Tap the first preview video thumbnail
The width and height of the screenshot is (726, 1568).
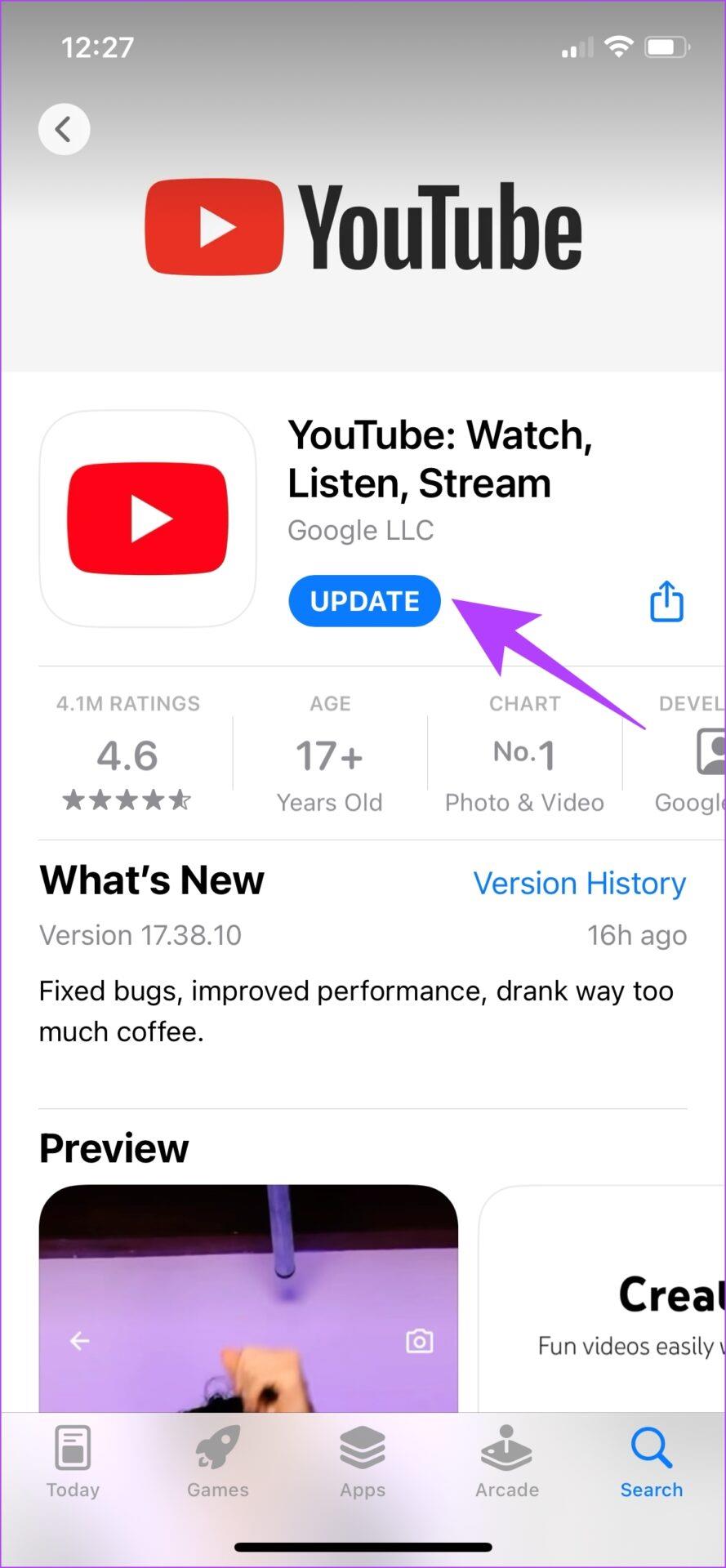[x=247, y=1298]
